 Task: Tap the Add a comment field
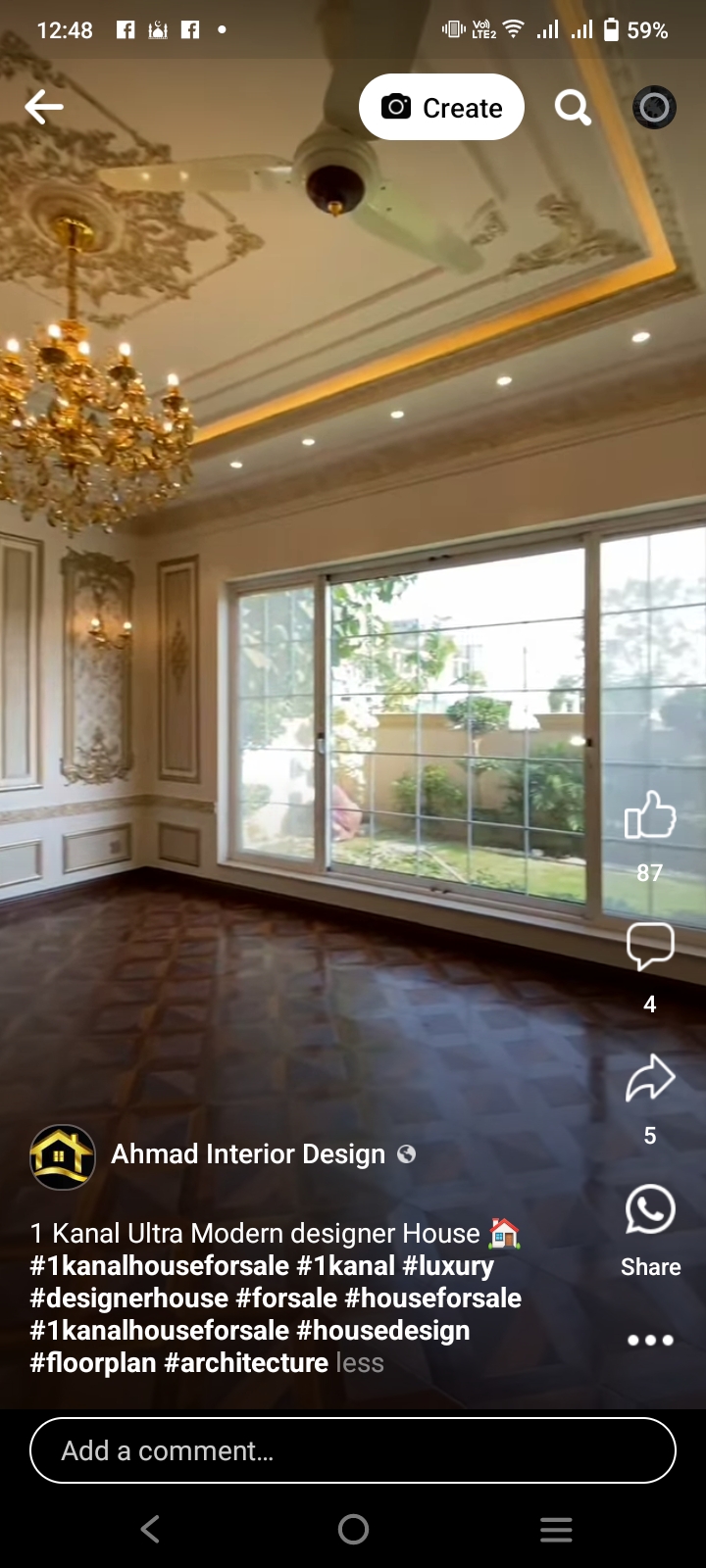(x=353, y=1450)
